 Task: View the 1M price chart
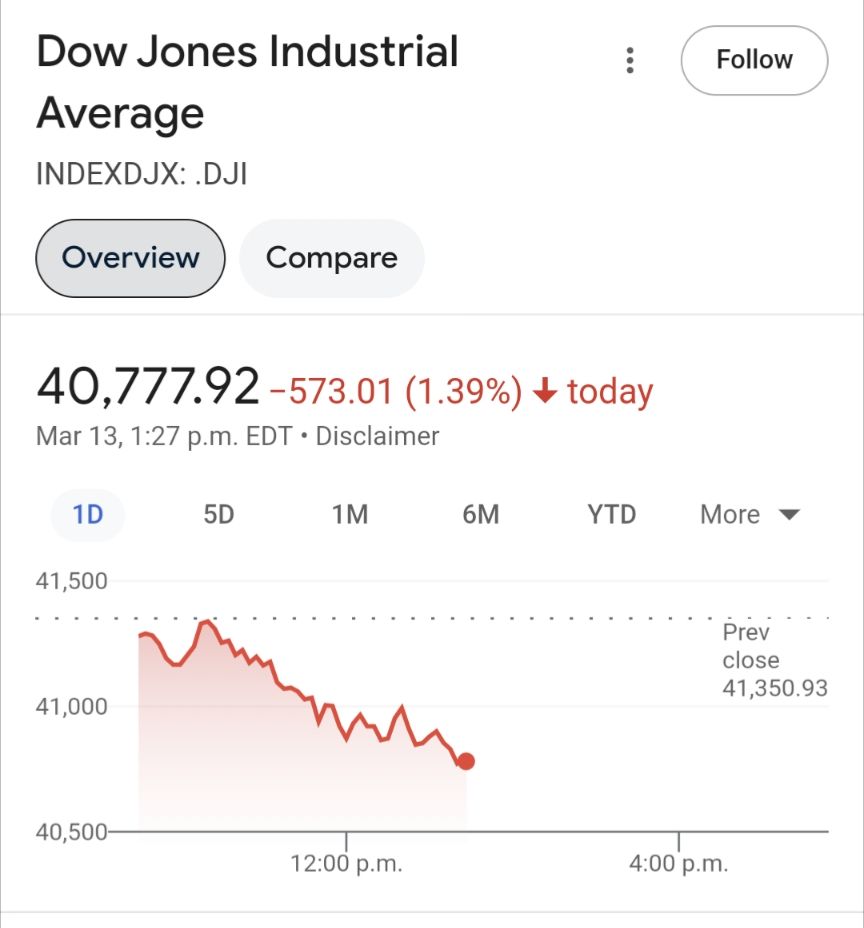pyautogui.click(x=348, y=514)
